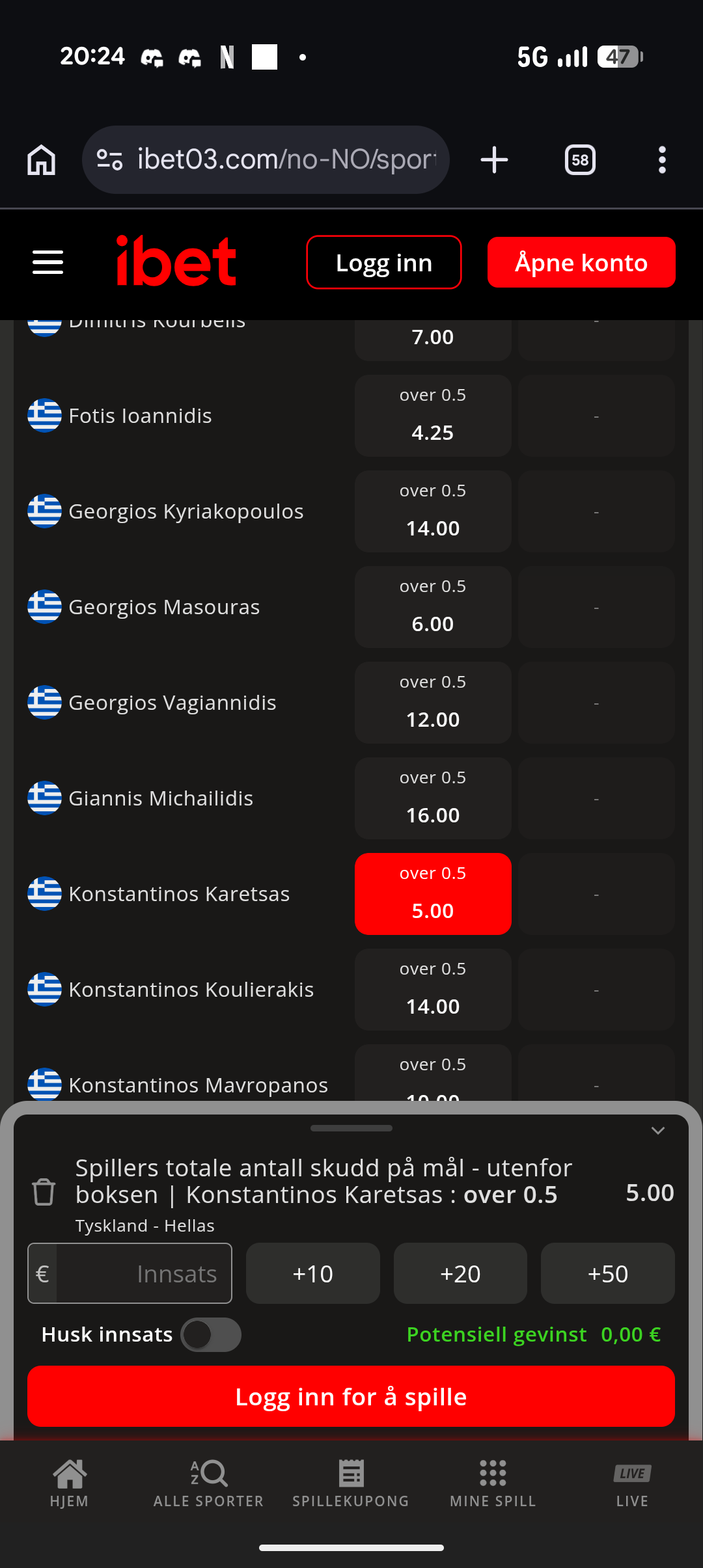Collapse the bet slip with the chevron
Screen dimensions: 703x1568
pyautogui.click(x=658, y=1131)
